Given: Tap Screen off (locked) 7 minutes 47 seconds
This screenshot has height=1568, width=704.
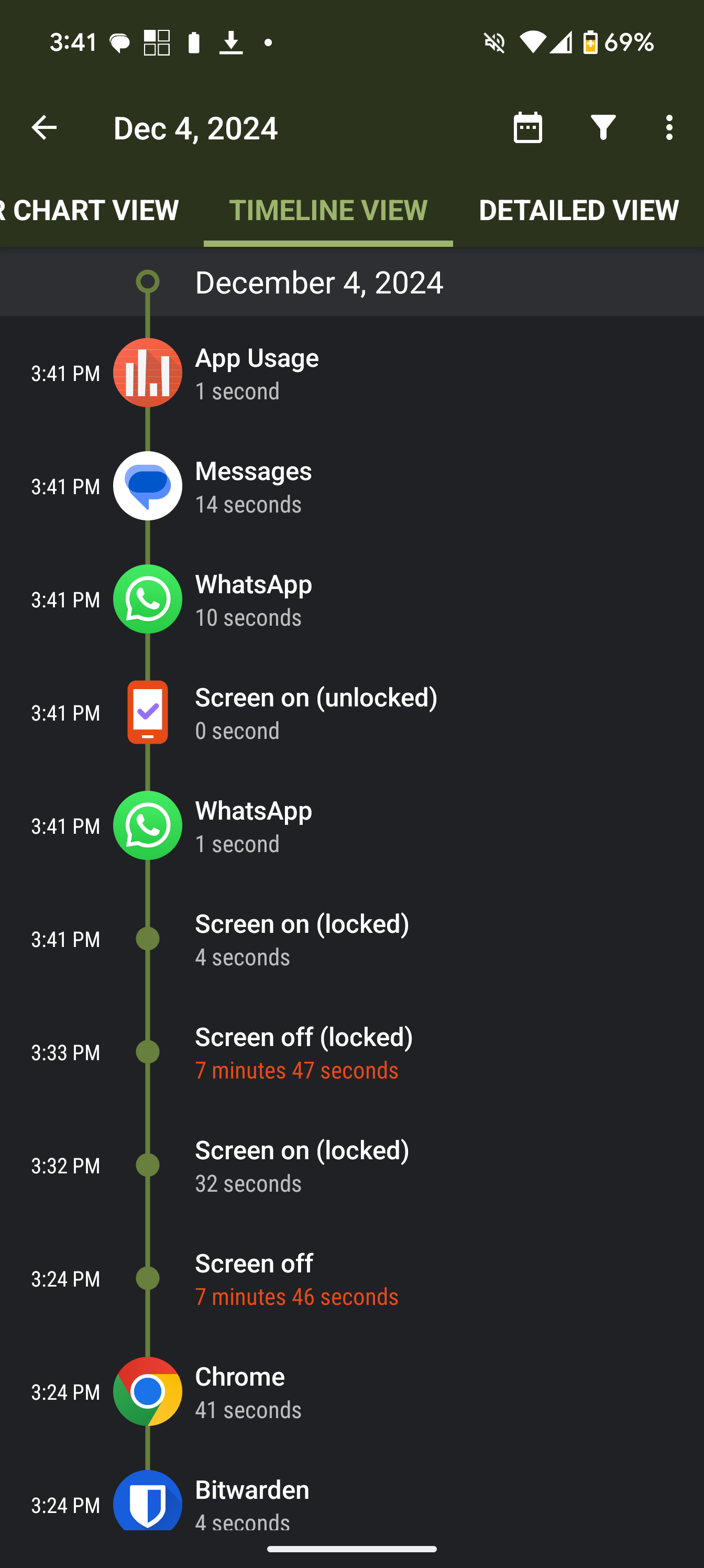Looking at the screenshot, I should click(x=351, y=1052).
